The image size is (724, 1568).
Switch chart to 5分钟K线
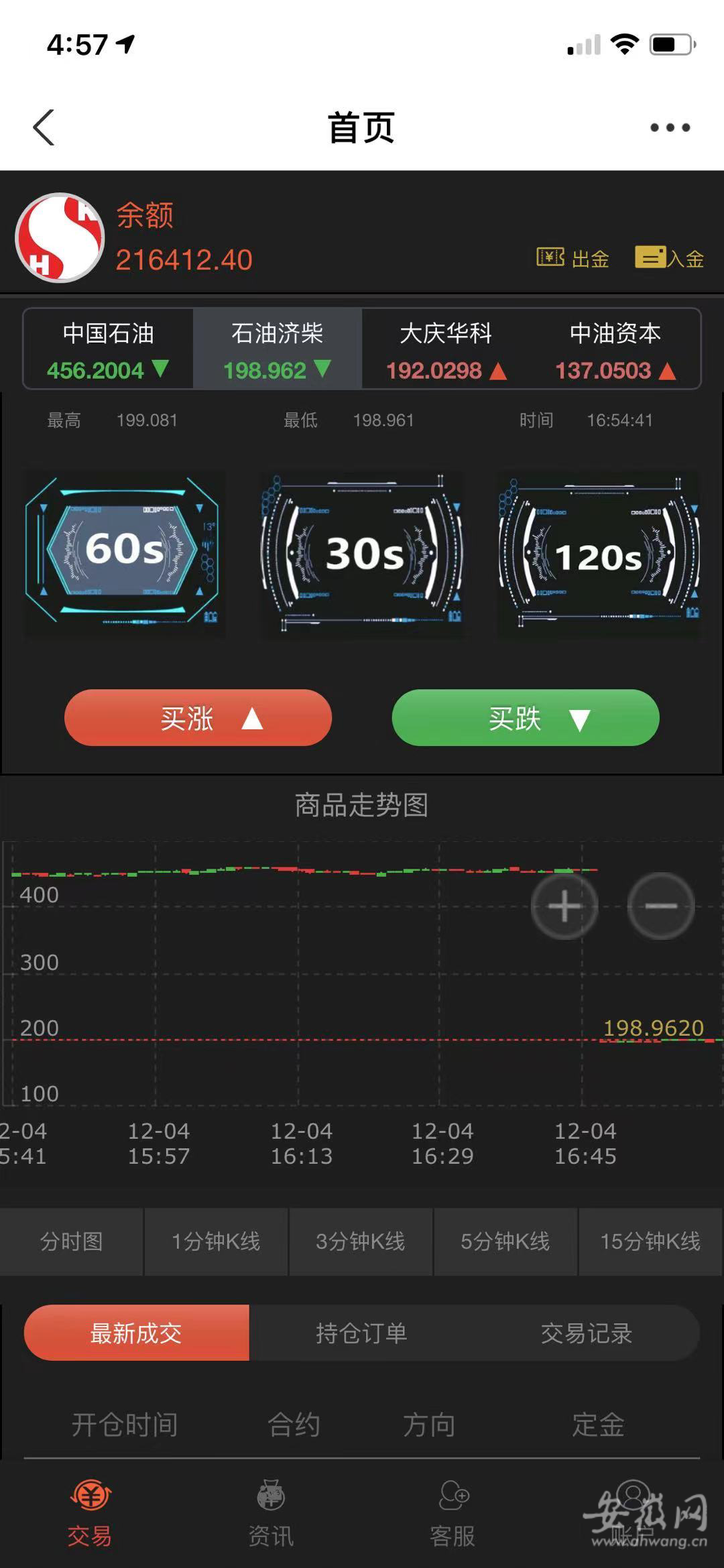(505, 1242)
